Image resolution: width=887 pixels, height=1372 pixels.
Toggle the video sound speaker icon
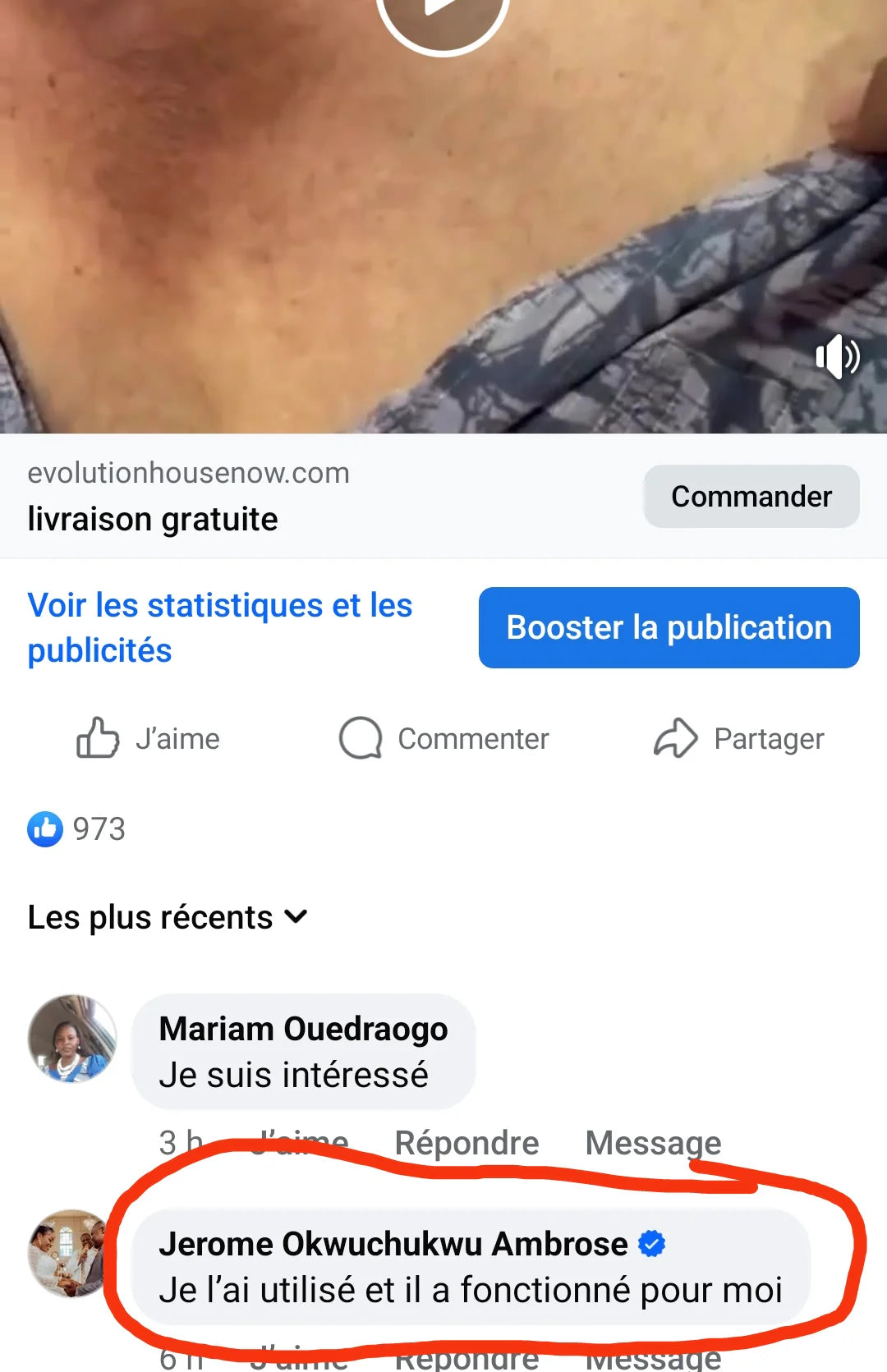pyautogui.click(x=837, y=357)
